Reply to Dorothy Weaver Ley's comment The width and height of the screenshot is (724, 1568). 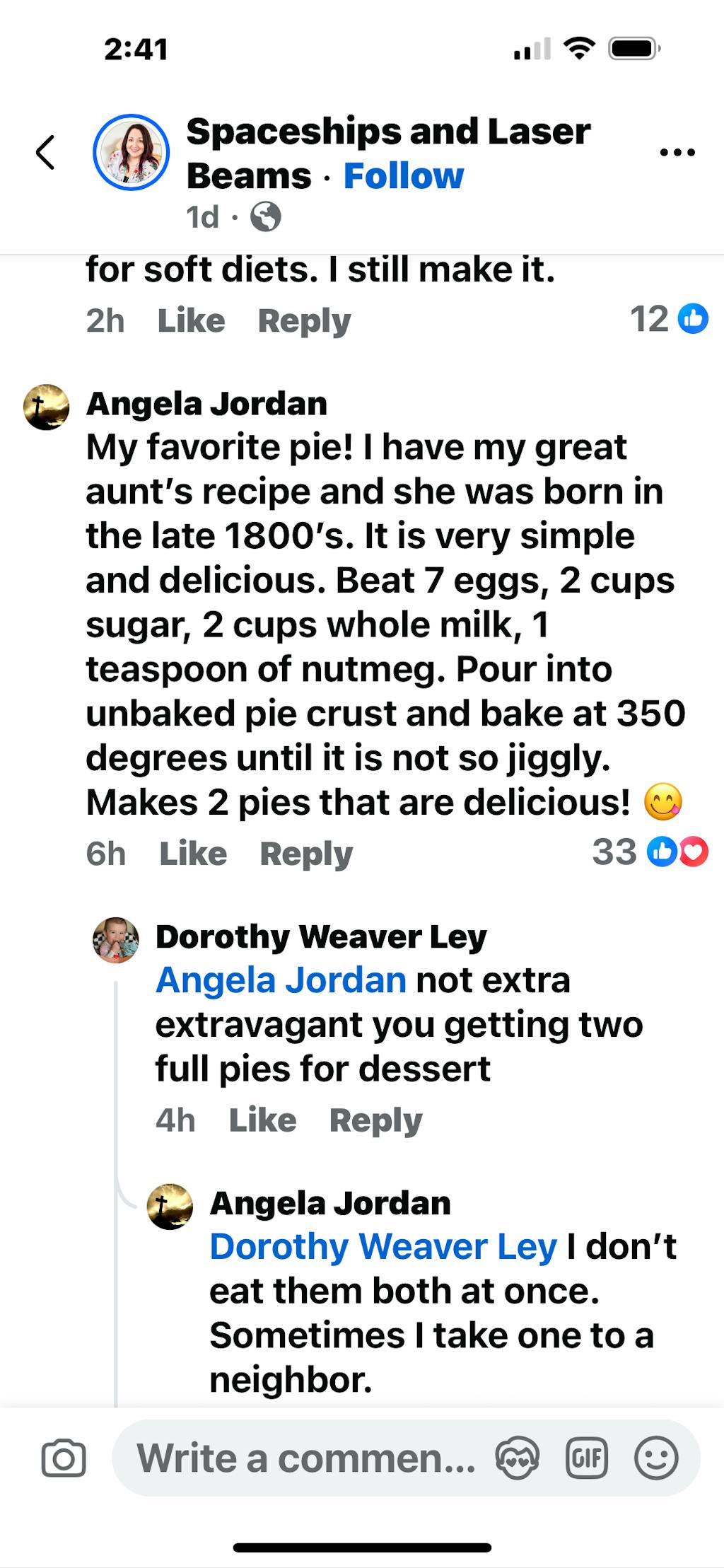point(375,1120)
